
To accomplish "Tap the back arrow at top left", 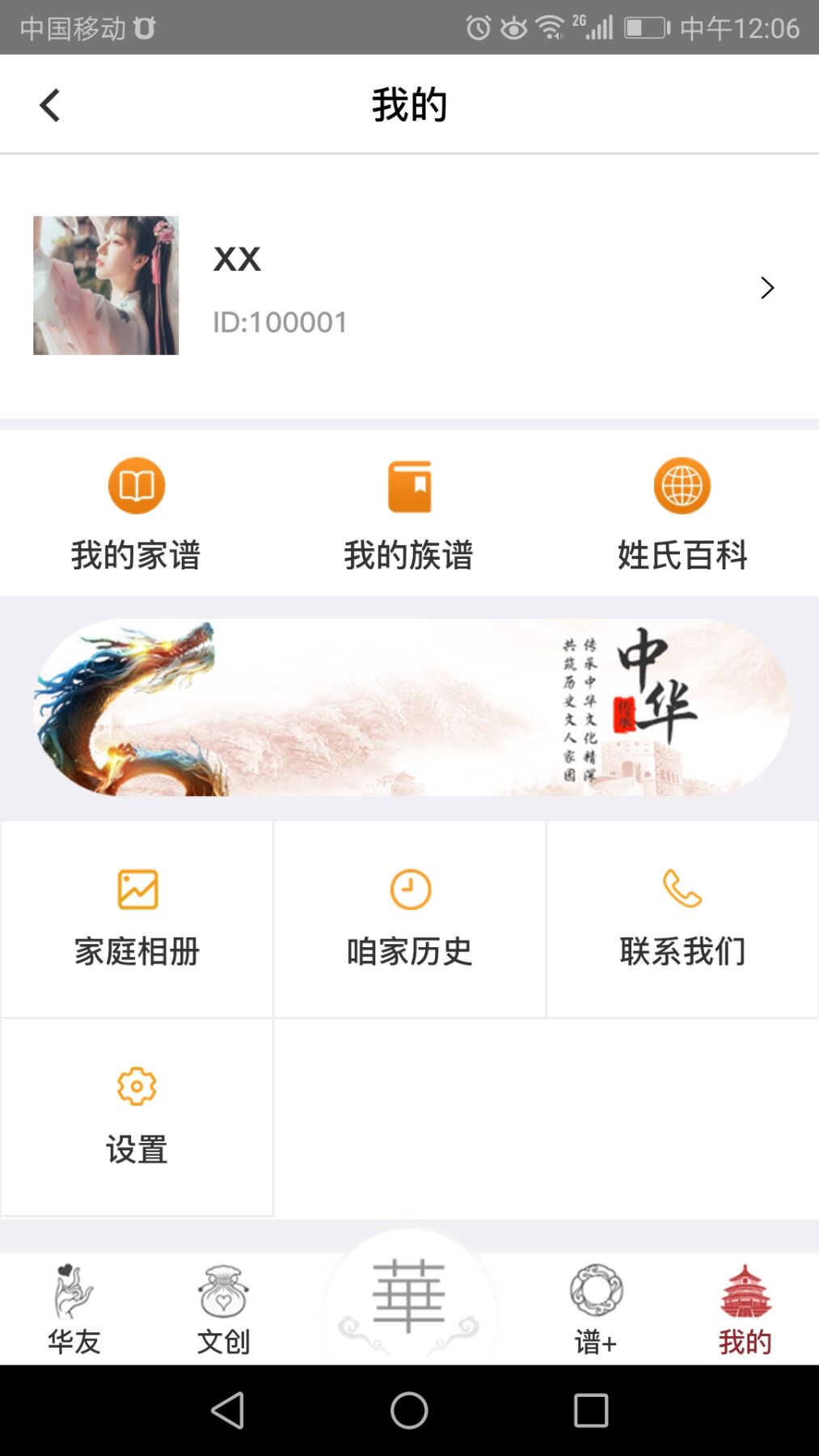I will (50, 104).
